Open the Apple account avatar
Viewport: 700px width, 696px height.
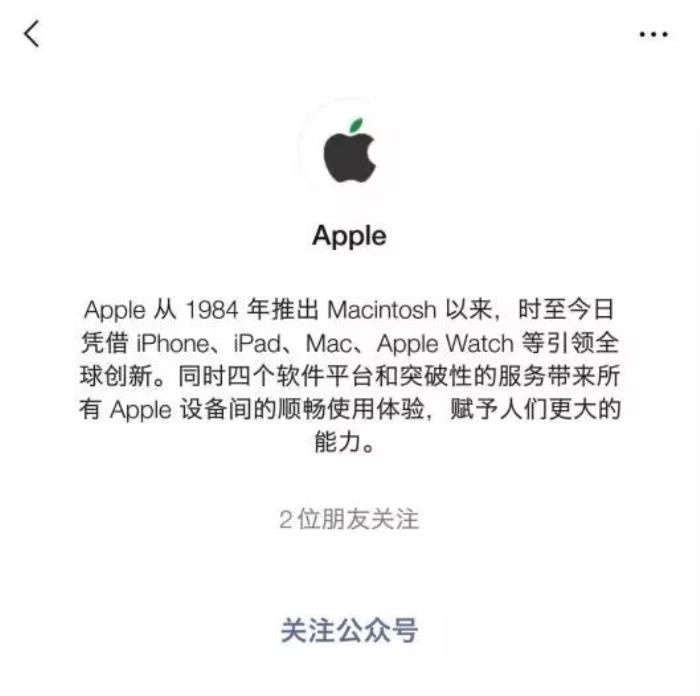(349, 150)
